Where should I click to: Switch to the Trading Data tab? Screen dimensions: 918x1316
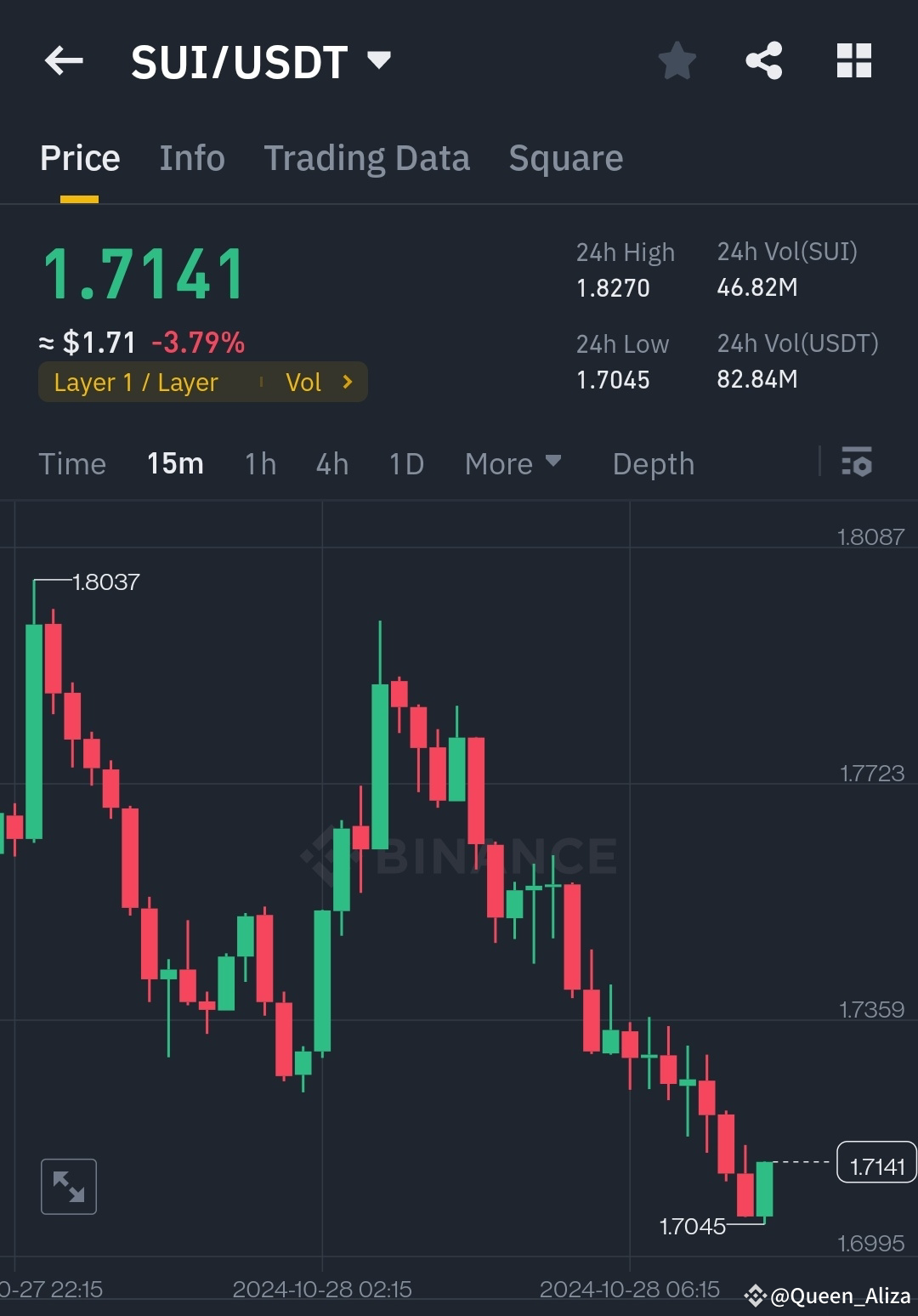[367, 157]
